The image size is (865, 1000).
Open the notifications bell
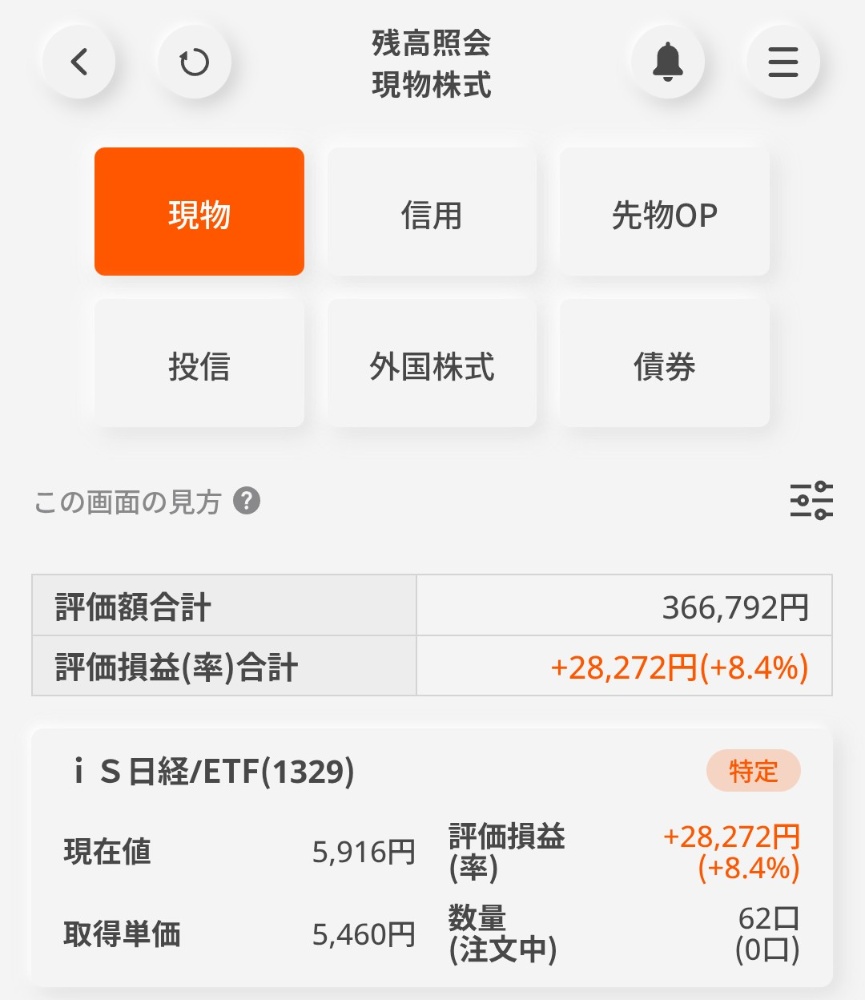click(x=667, y=62)
